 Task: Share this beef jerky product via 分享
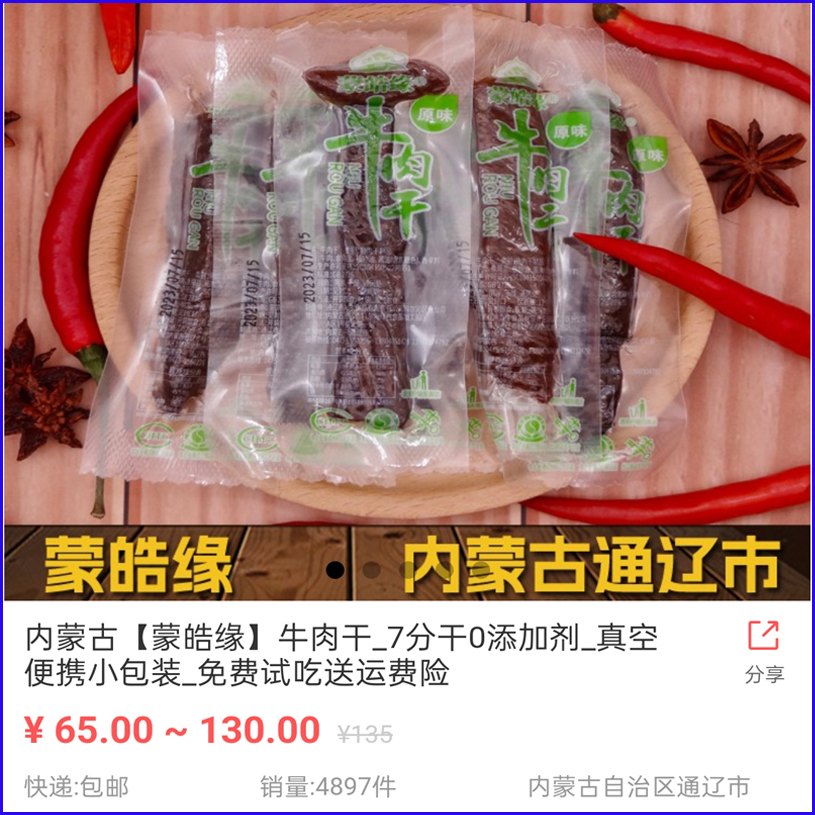point(764,651)
